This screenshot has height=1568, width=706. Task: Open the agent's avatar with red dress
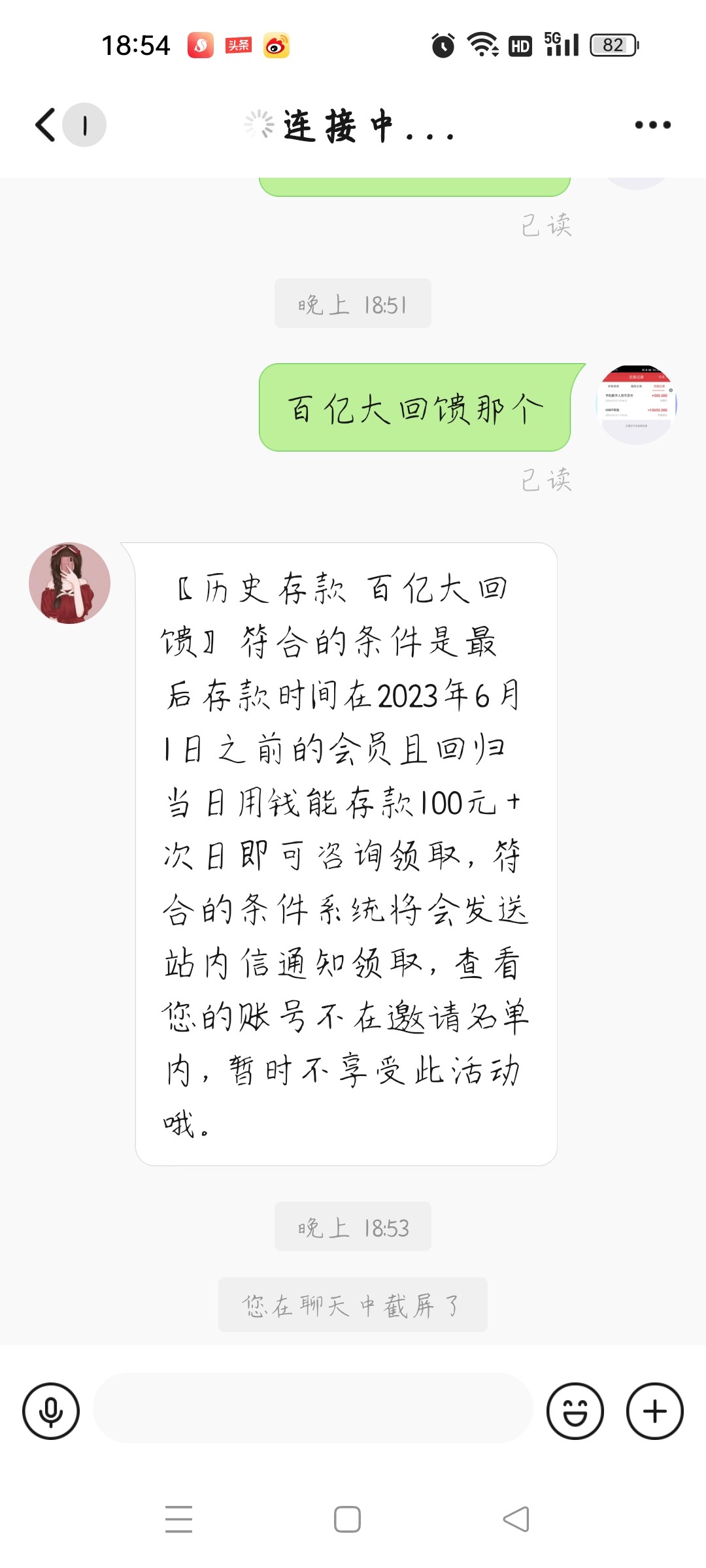point(69,583)
